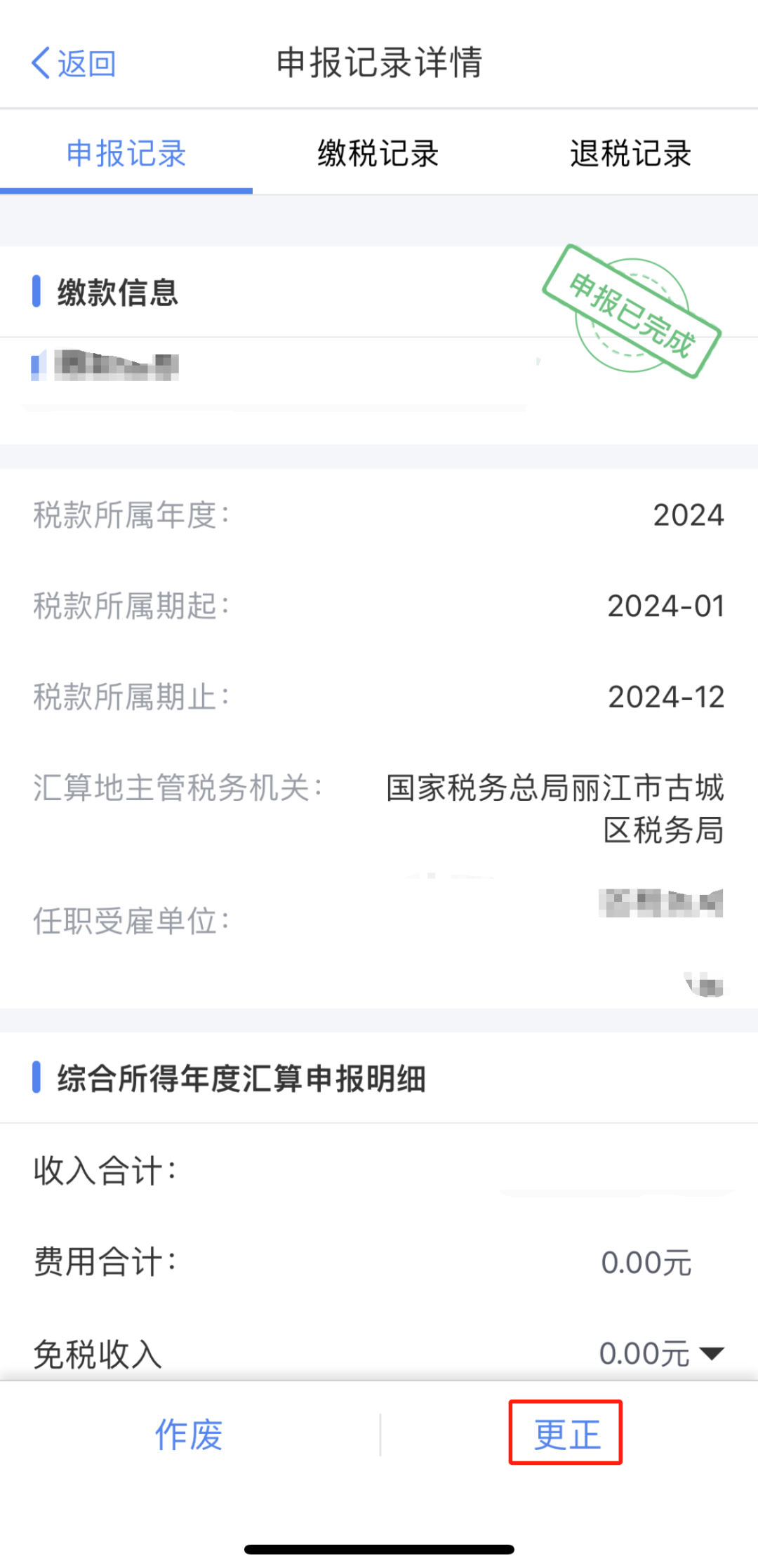Tap 更正 to correct the declaration

(x=566, y=1436)
